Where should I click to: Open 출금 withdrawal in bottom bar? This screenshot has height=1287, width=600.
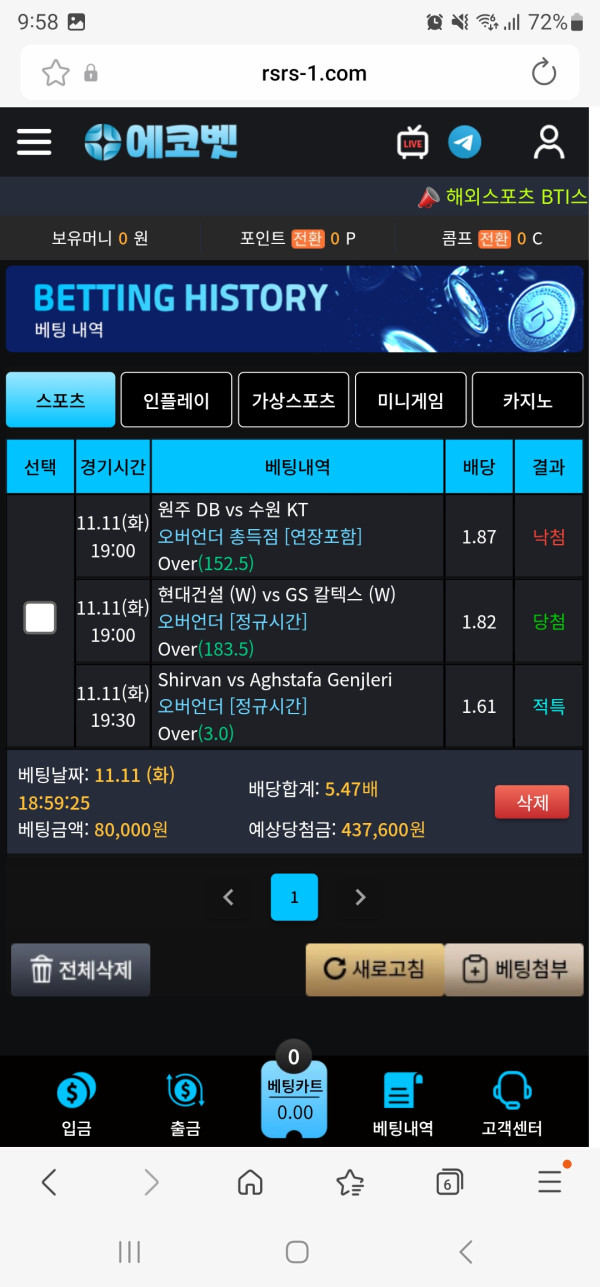point(185,1103)
